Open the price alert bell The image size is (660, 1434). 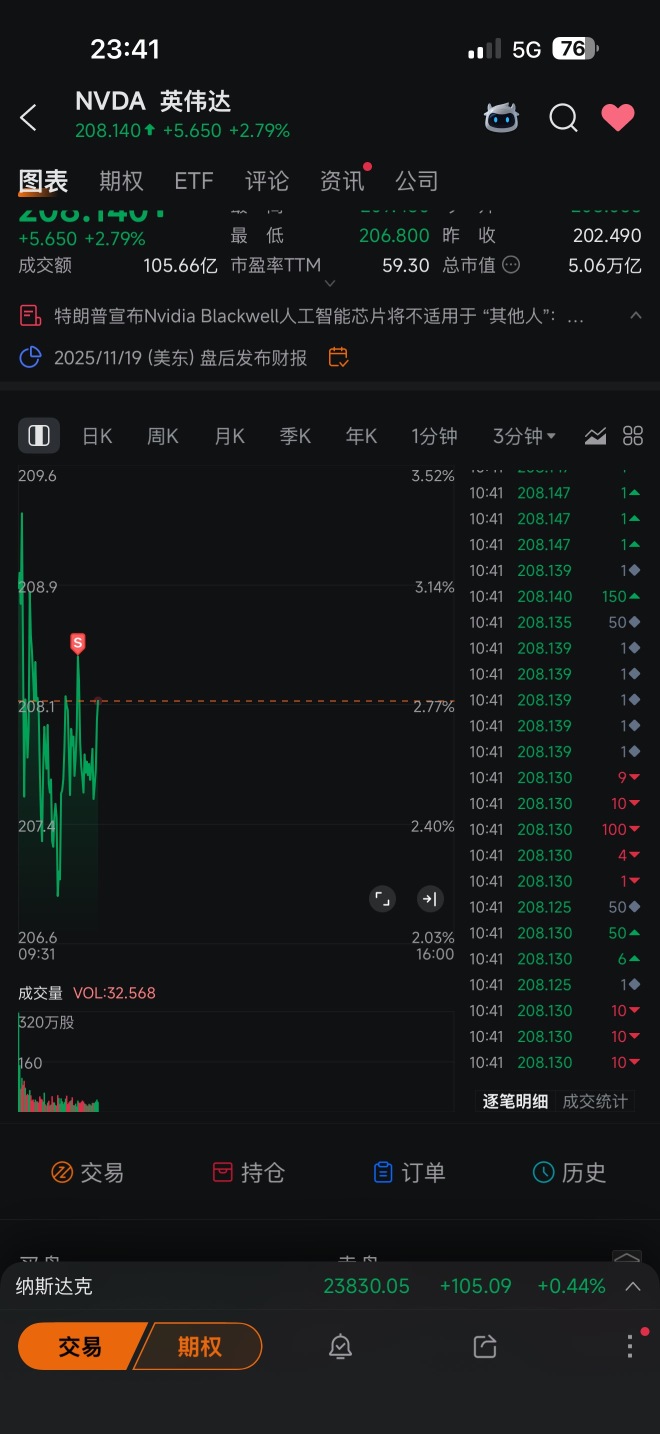[x=340, y=1346]
